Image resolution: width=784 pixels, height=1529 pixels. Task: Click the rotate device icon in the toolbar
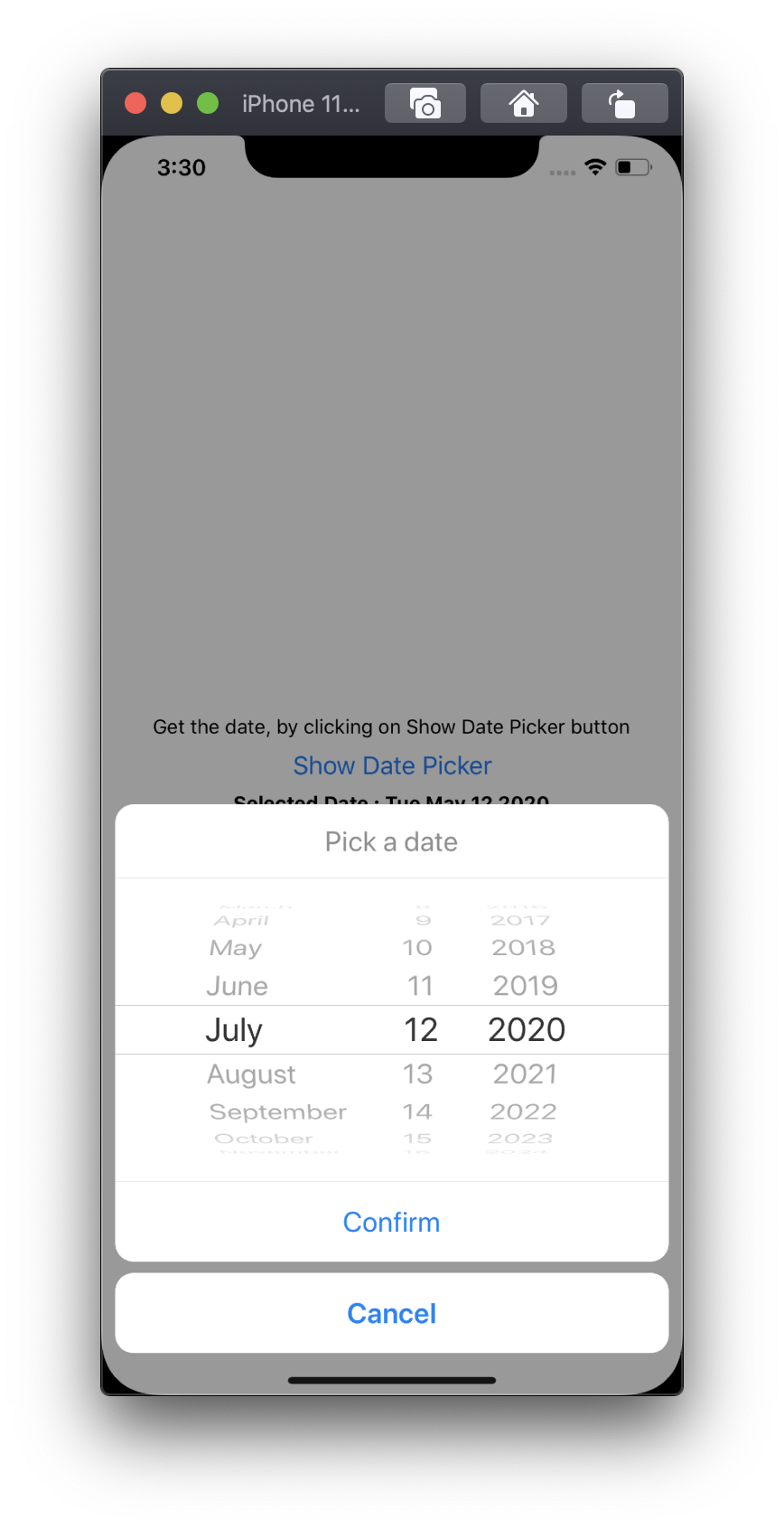coord(624,102)
